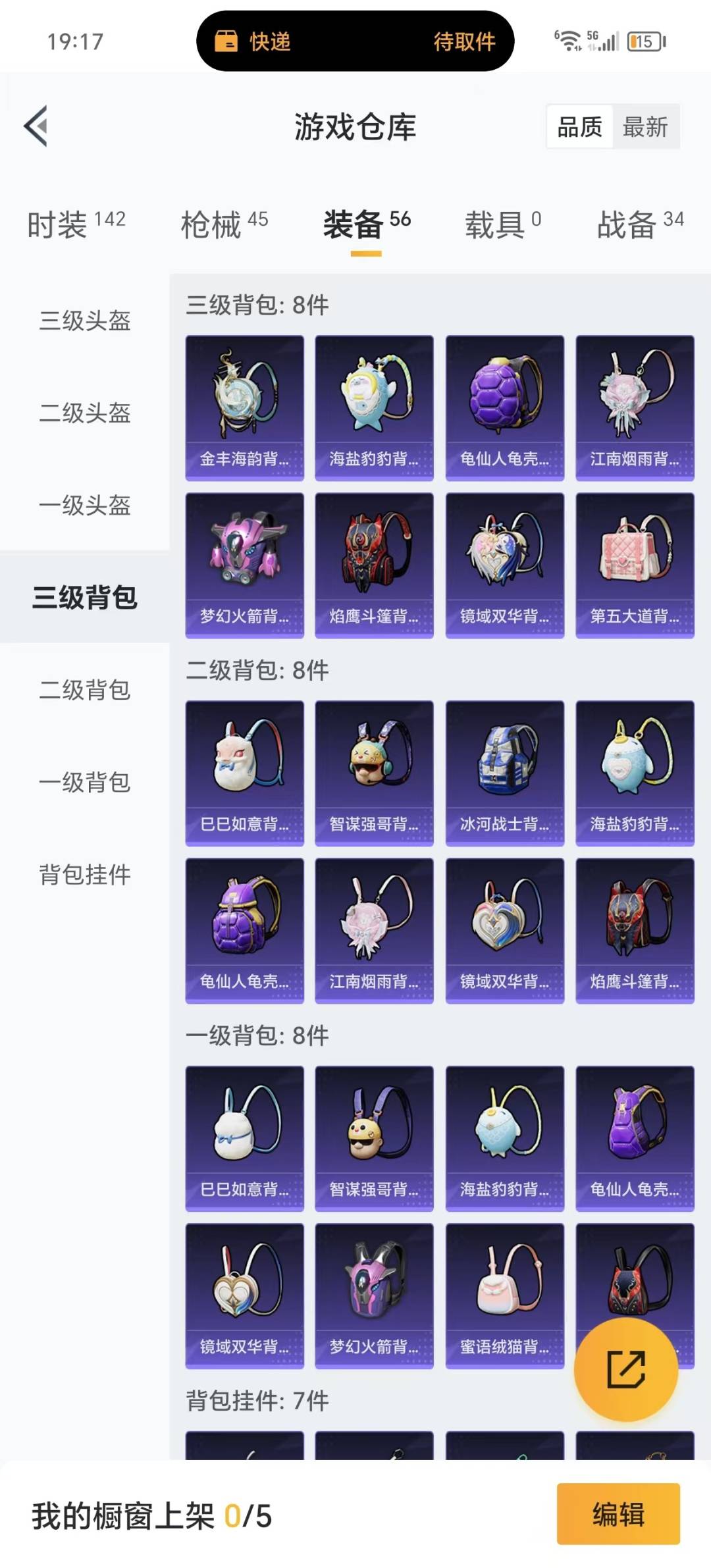This screenshot has height=1568, width=711.
Task: Jump to 二级背包 in the side menu
Action: [x=85, y=690]
